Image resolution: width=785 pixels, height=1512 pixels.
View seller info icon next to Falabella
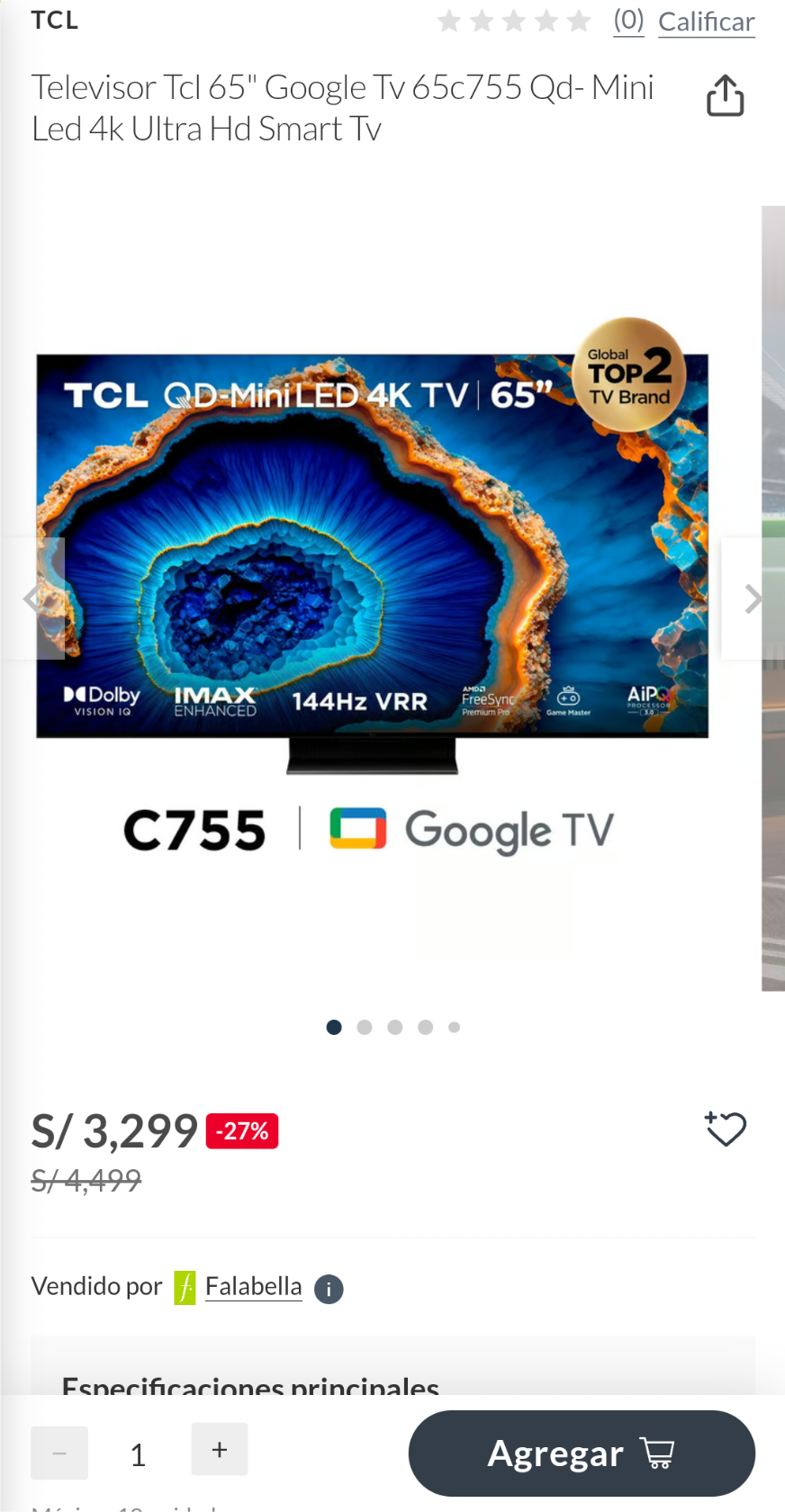click(329, 1289)
